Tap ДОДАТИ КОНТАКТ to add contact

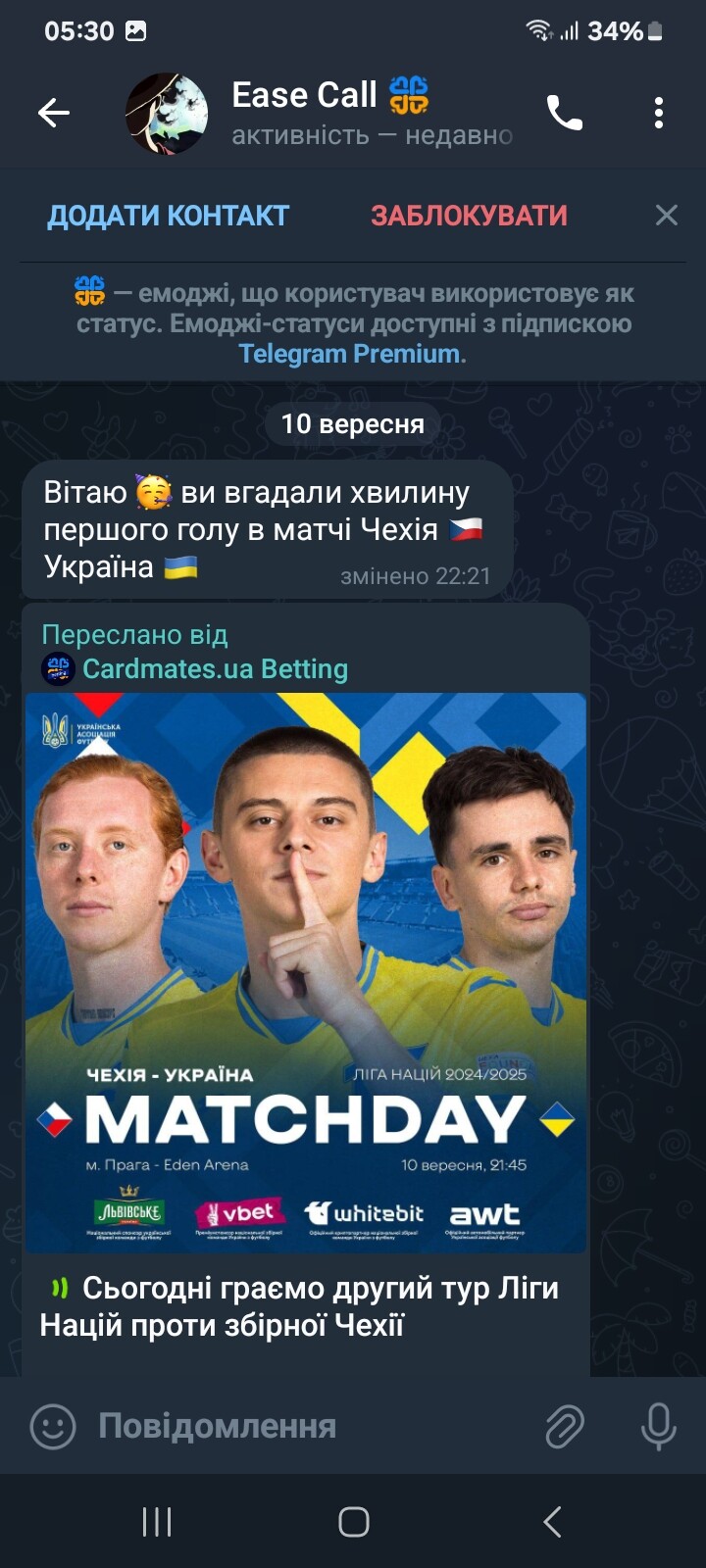(x=169, y=216)
